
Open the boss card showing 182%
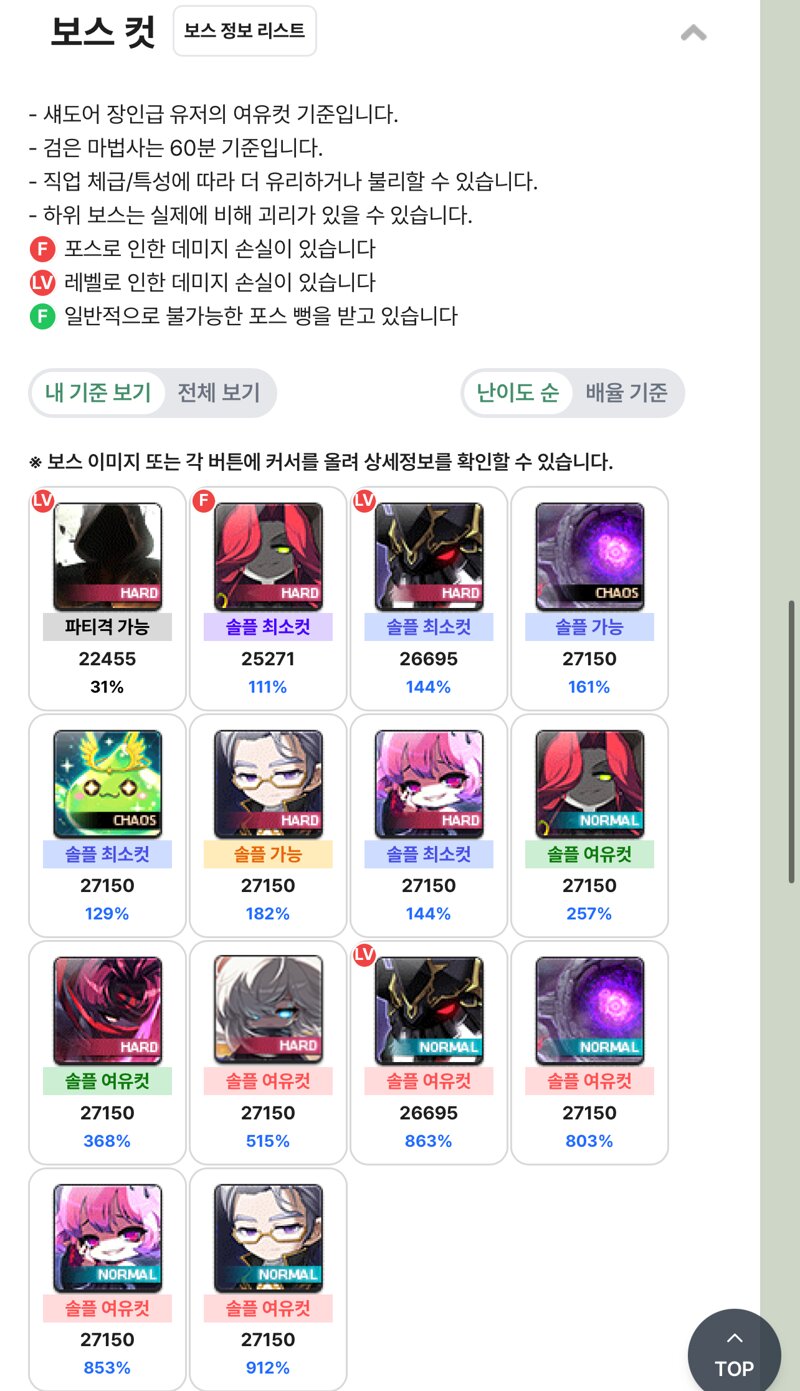(268, 825)
